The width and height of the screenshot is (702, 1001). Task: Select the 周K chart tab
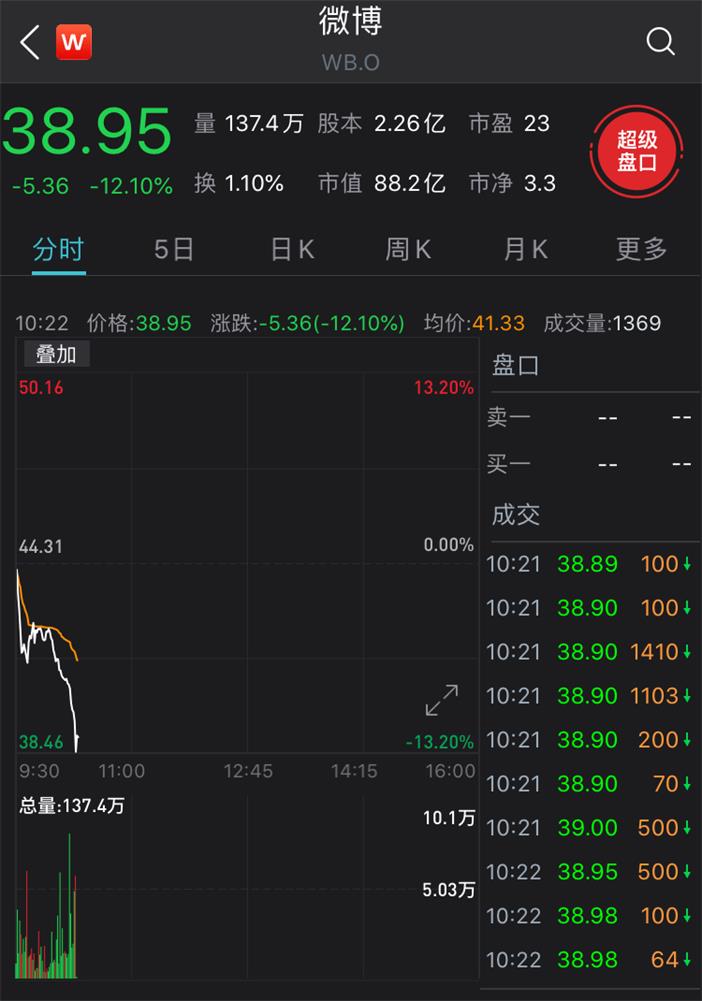tap(408, 249)
